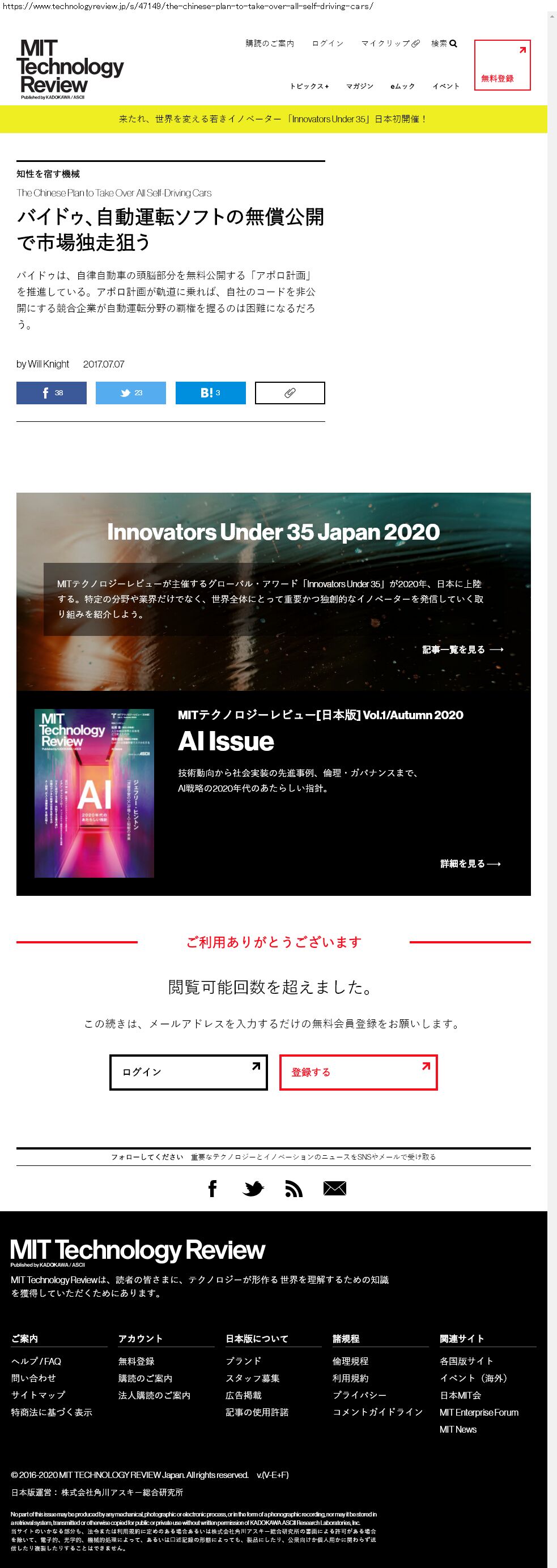Screen dimensions: 557x1568
Task: Clip the article with paperclip button
Action: [x=290, y=392]
